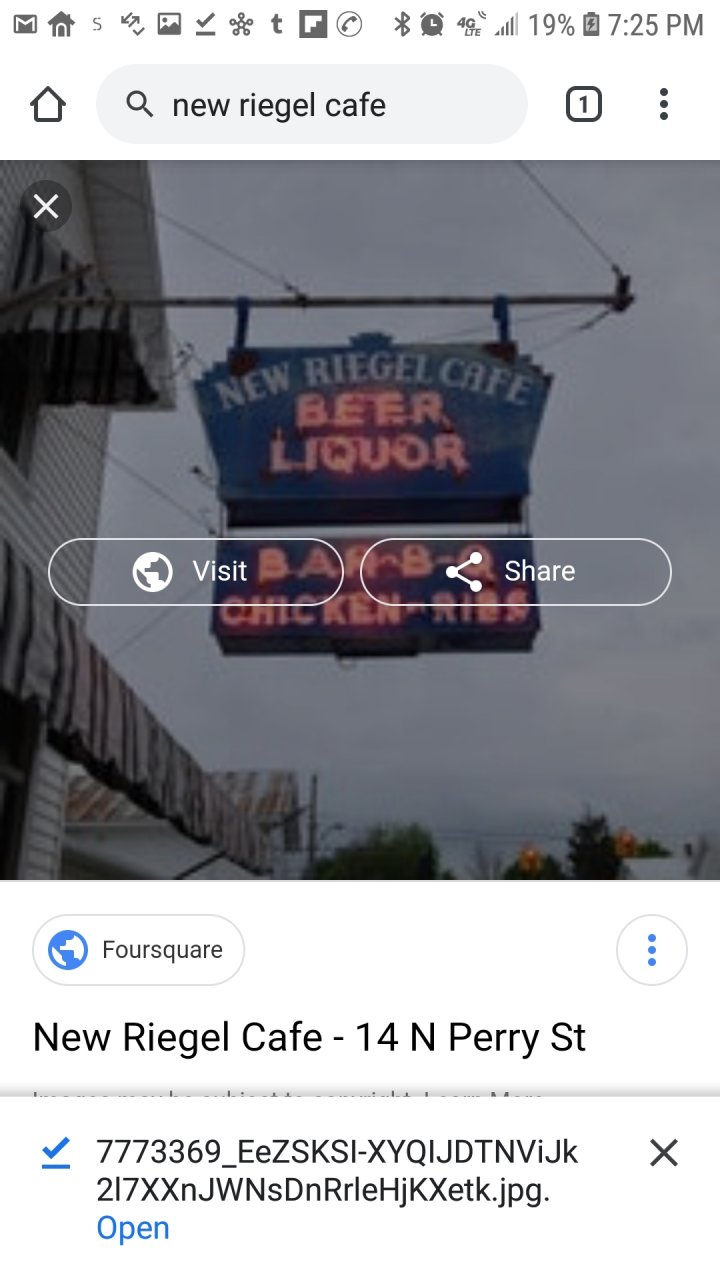Go to the browser home page
The width and height of the screenshot is (720, 1280).
point(48,105)
